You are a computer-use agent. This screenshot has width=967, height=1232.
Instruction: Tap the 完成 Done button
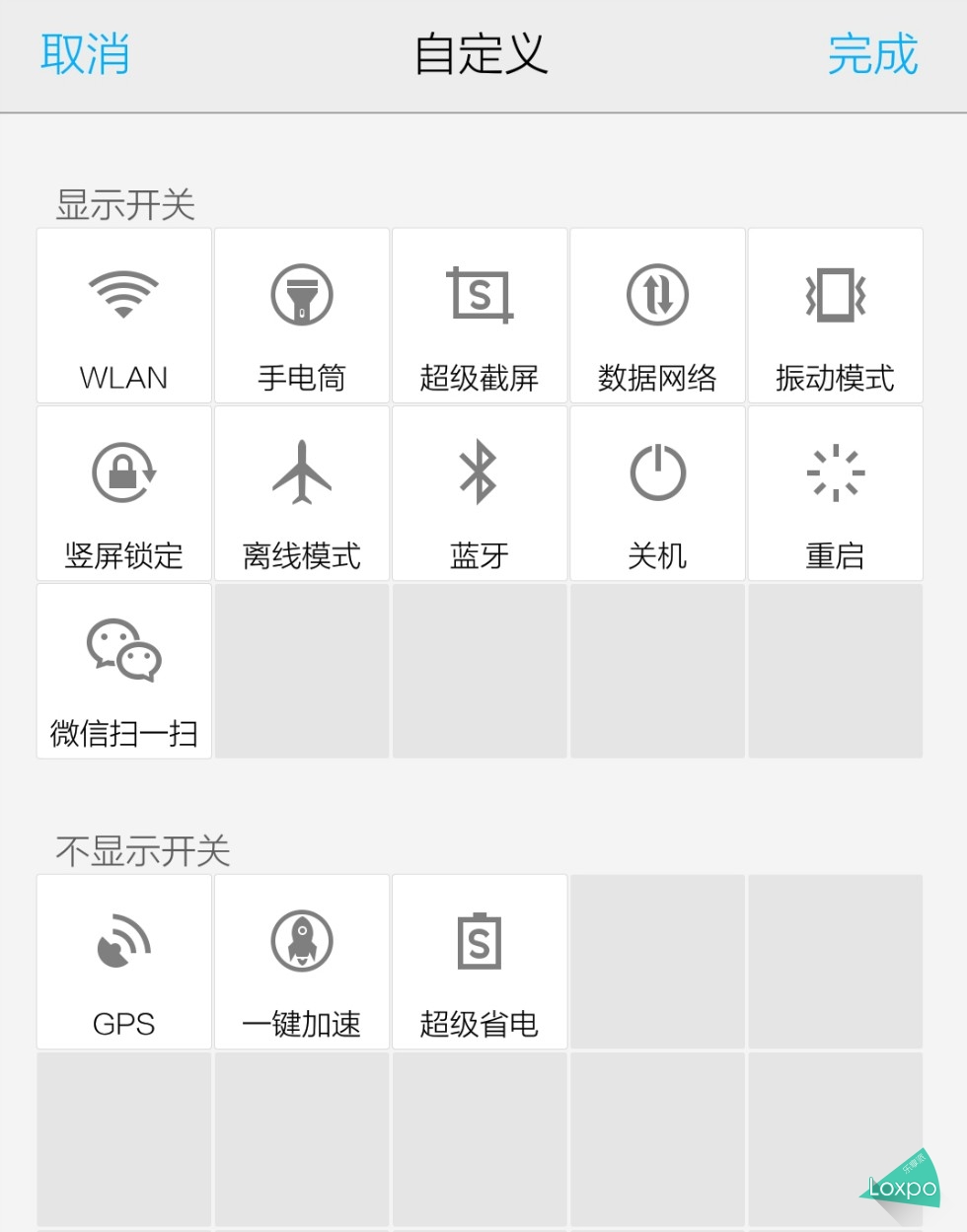[x=873, y=56]
